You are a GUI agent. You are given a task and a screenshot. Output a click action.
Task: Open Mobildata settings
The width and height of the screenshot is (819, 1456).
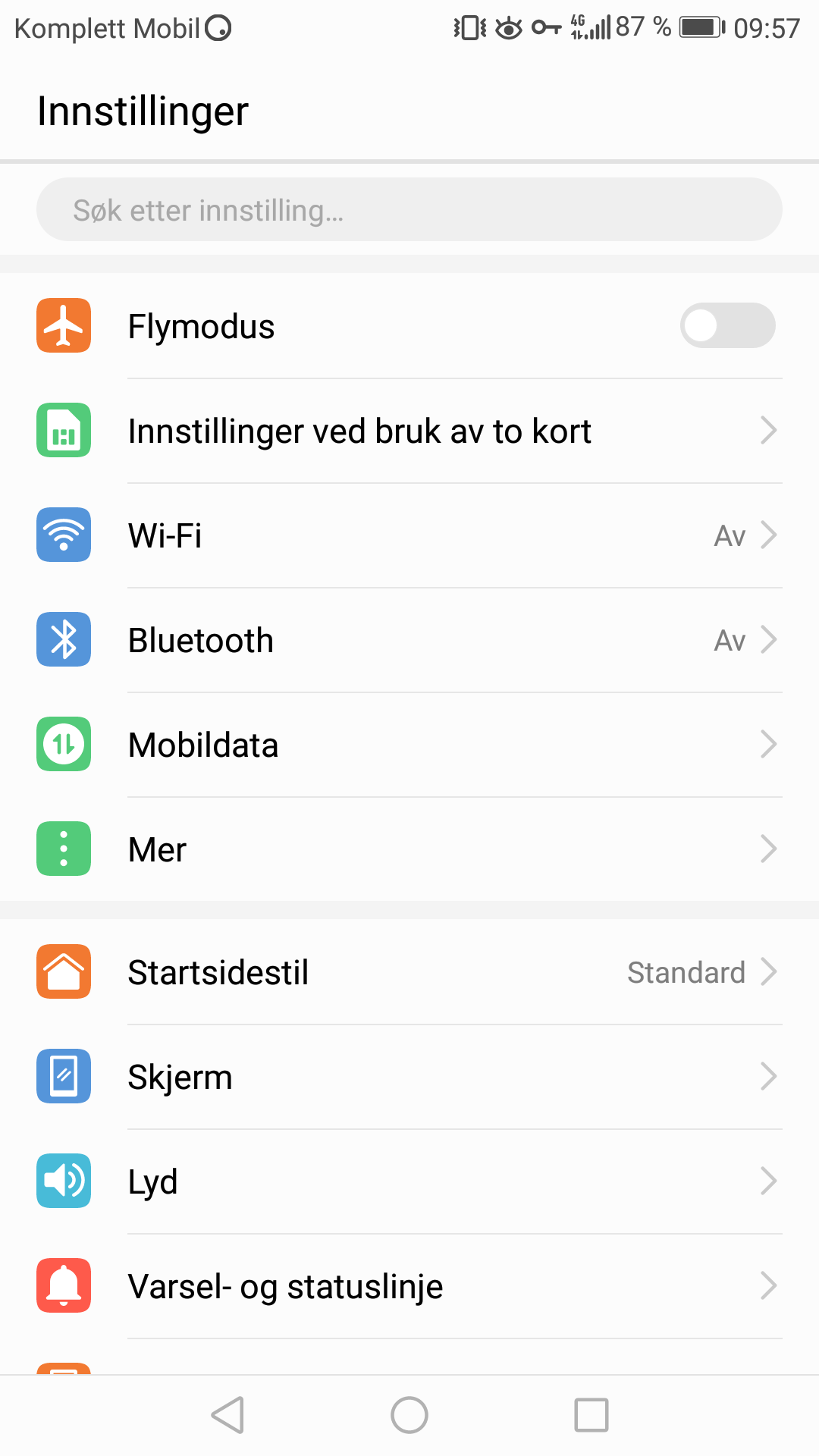click(409, 745)
